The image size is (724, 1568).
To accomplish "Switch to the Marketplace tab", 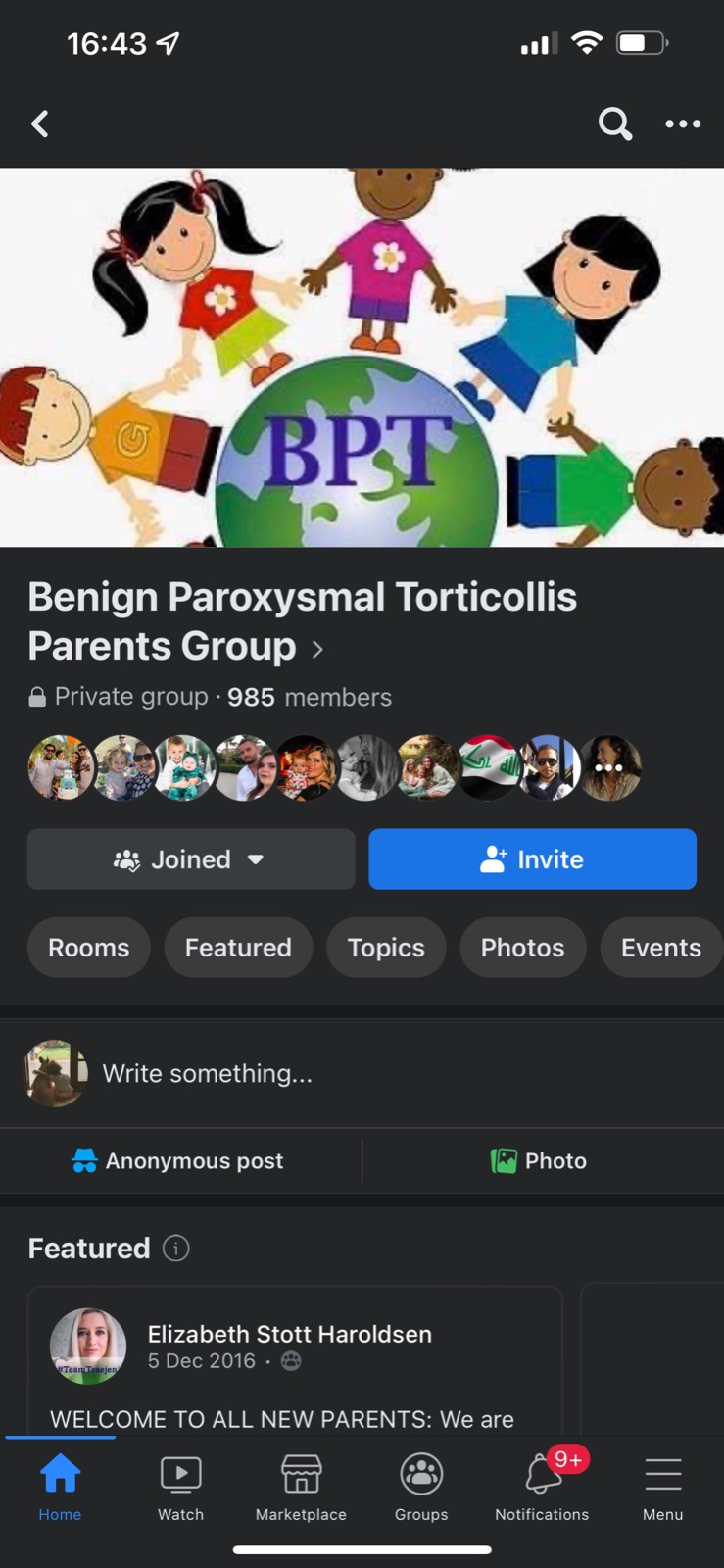I will coord(301,1487).
